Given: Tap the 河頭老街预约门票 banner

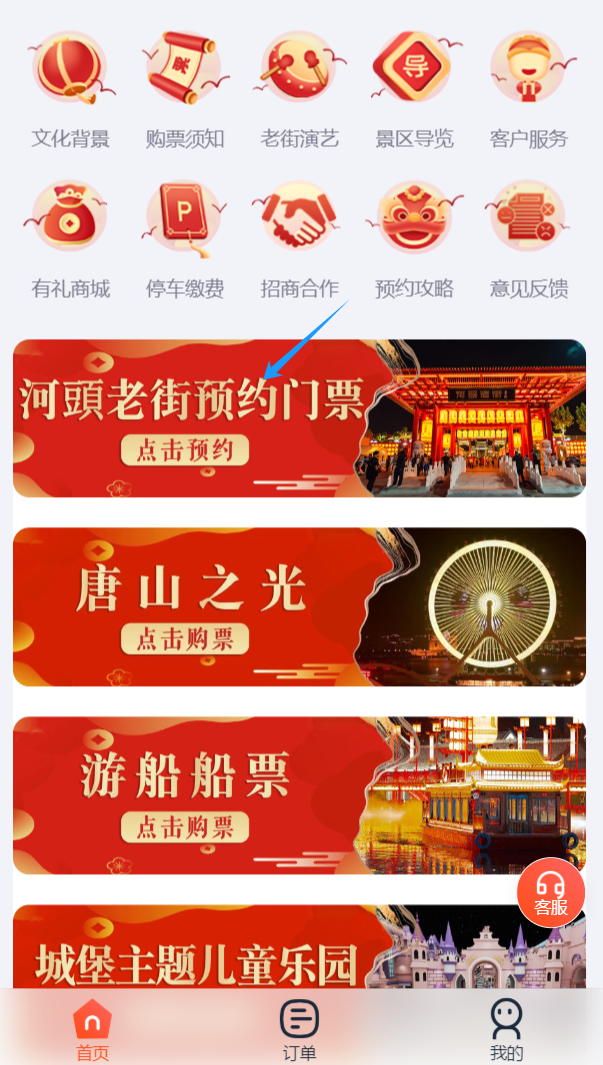Looking at the screenshot, I should tap(299, 418).
